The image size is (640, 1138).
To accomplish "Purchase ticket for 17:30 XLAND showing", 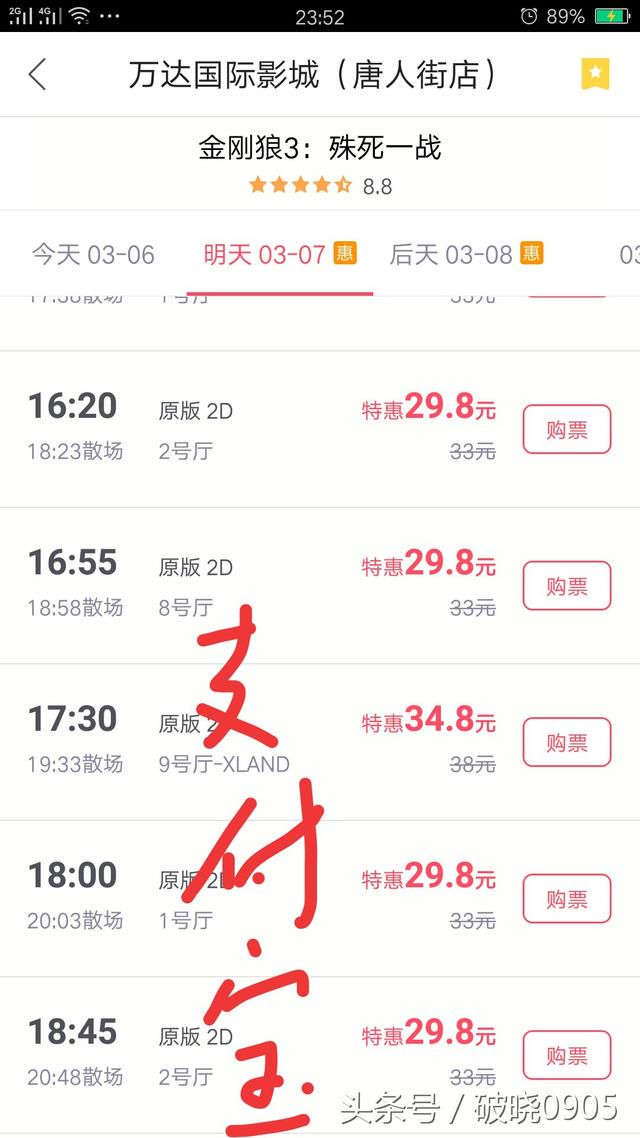I will (566, 742).
